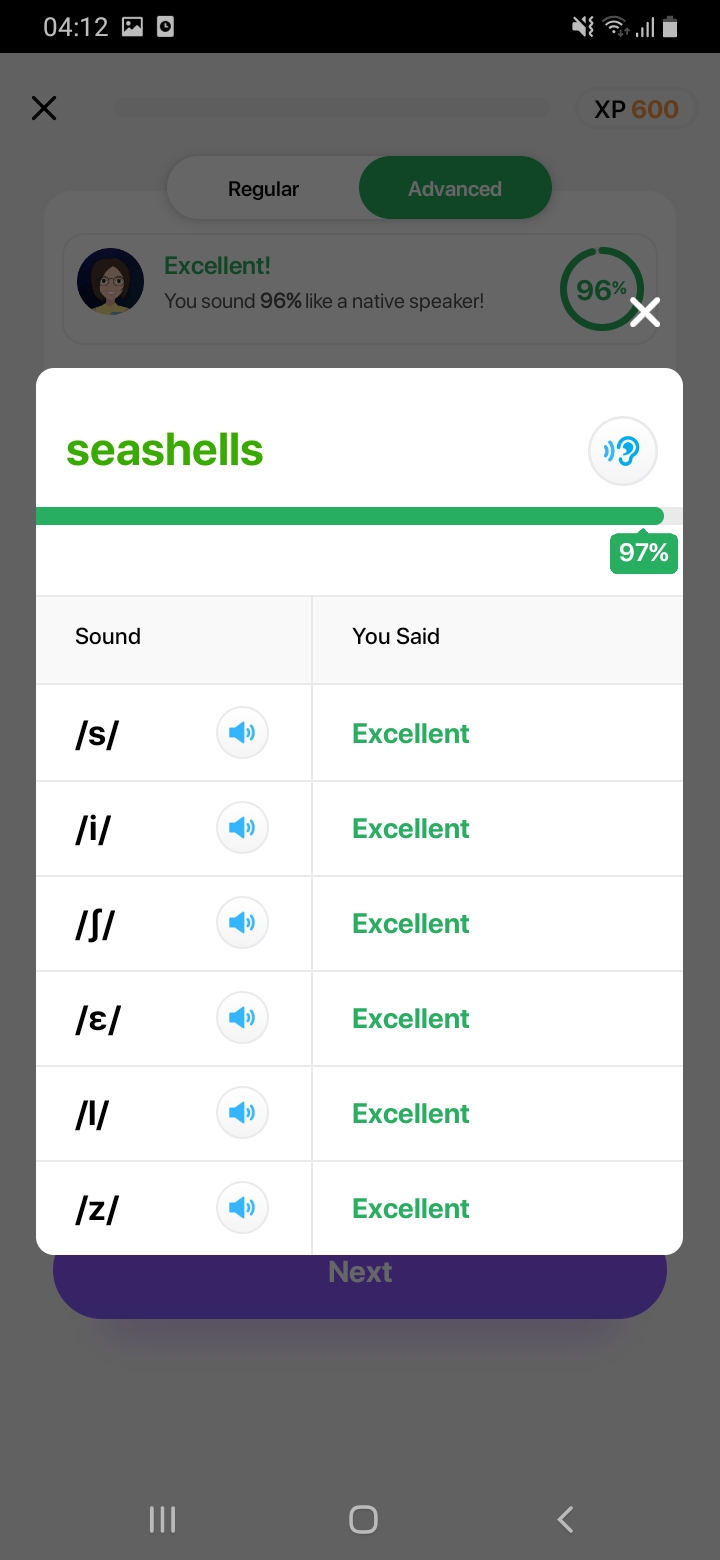Play the /i/ sound audio
The height and width of the screenshot is (1560, 720).
[242, 828]
